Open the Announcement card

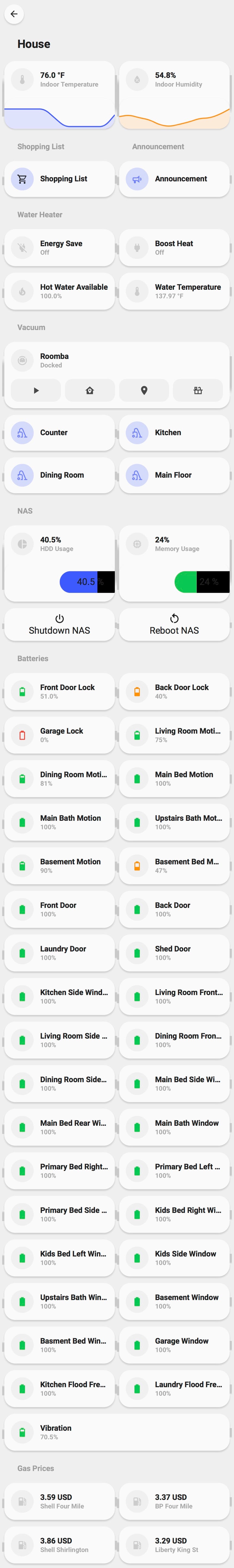click(x=174, y=179)
